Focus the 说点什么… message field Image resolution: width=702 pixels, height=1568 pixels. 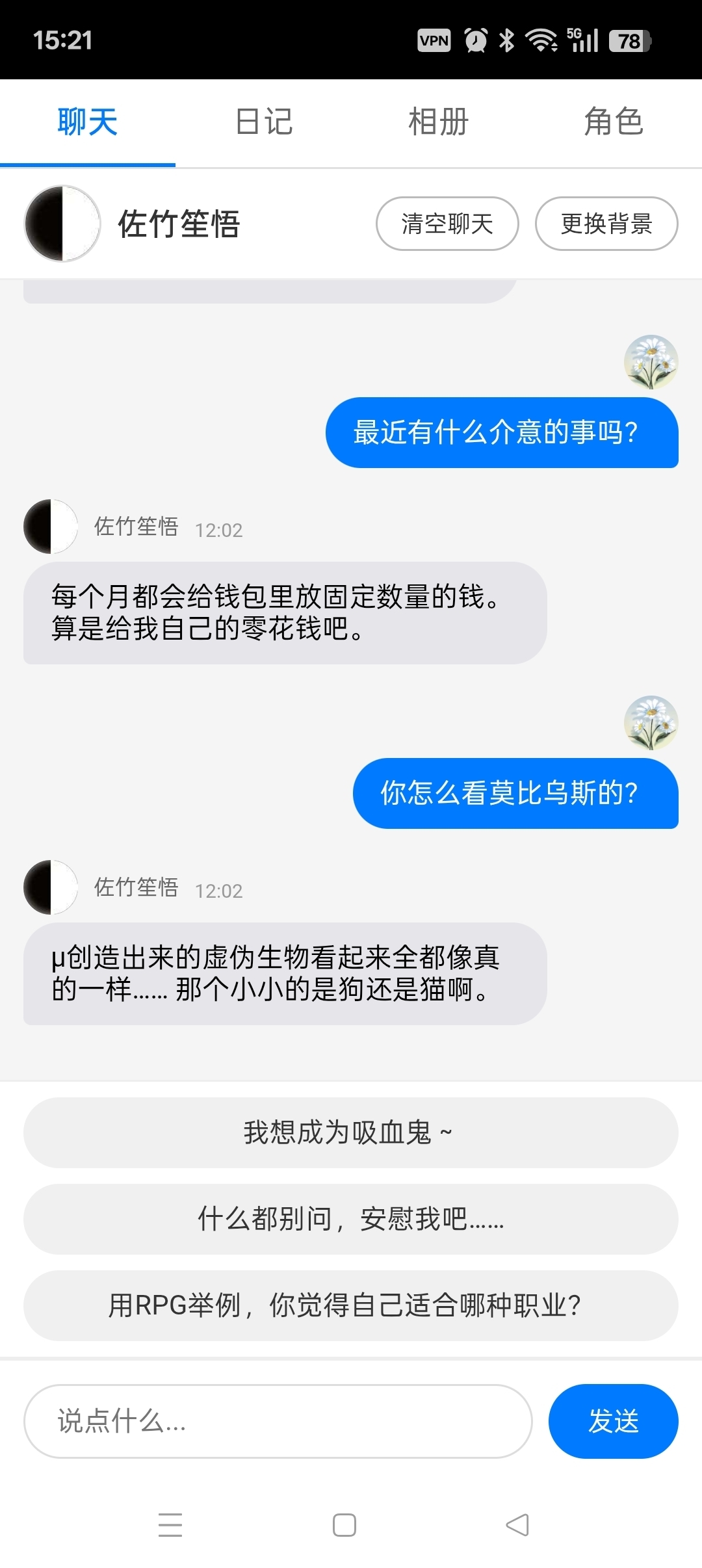click(278, 1421)
